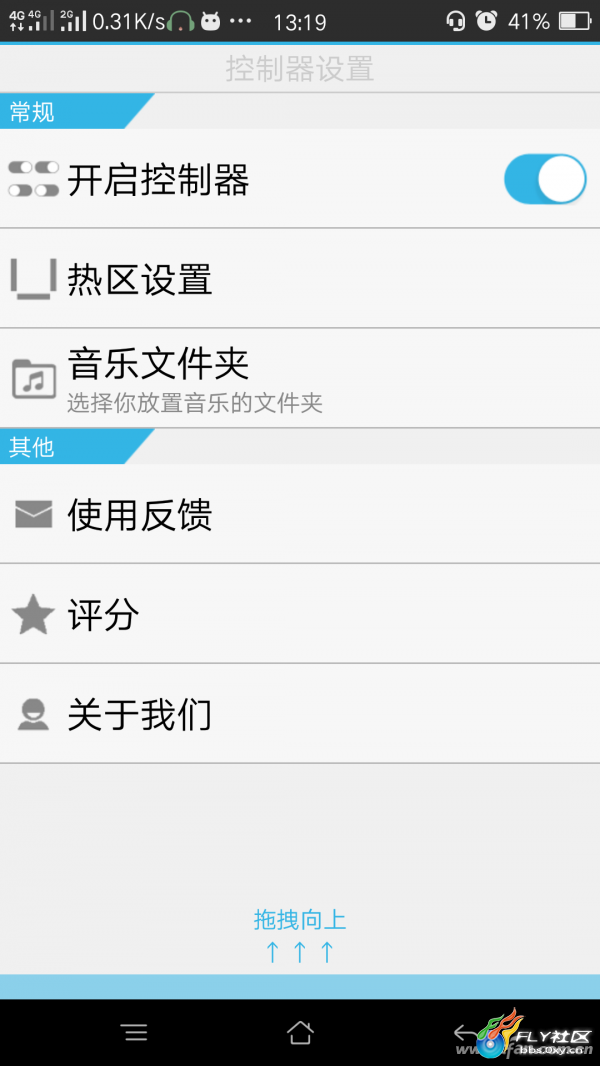
Task: Open the 关于我们 page
Action: pos(300,714)
